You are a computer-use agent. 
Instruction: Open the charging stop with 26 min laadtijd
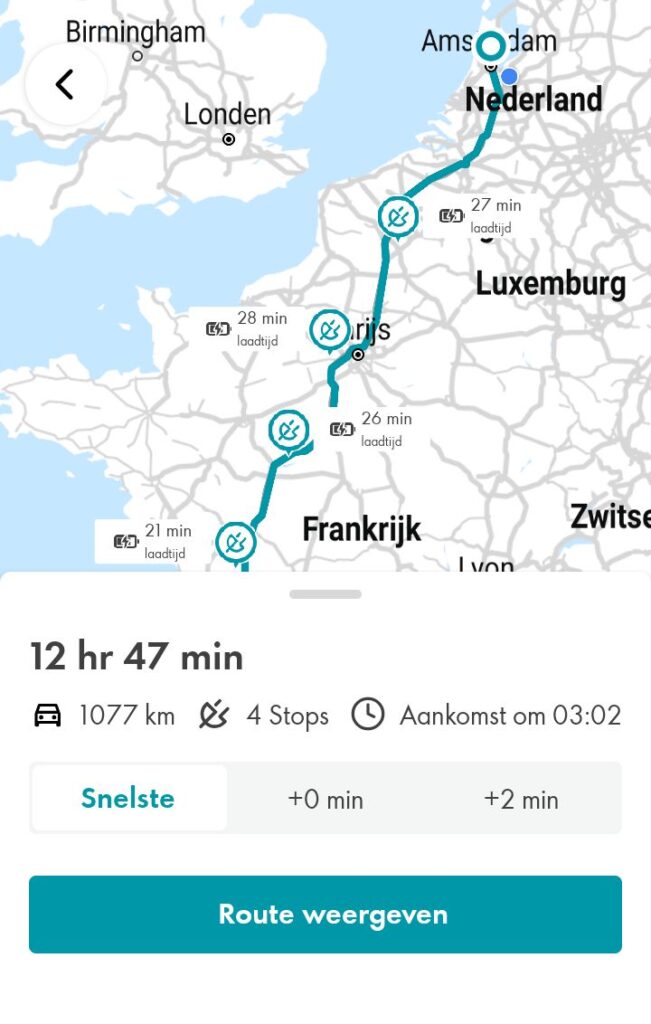point(288,430)
